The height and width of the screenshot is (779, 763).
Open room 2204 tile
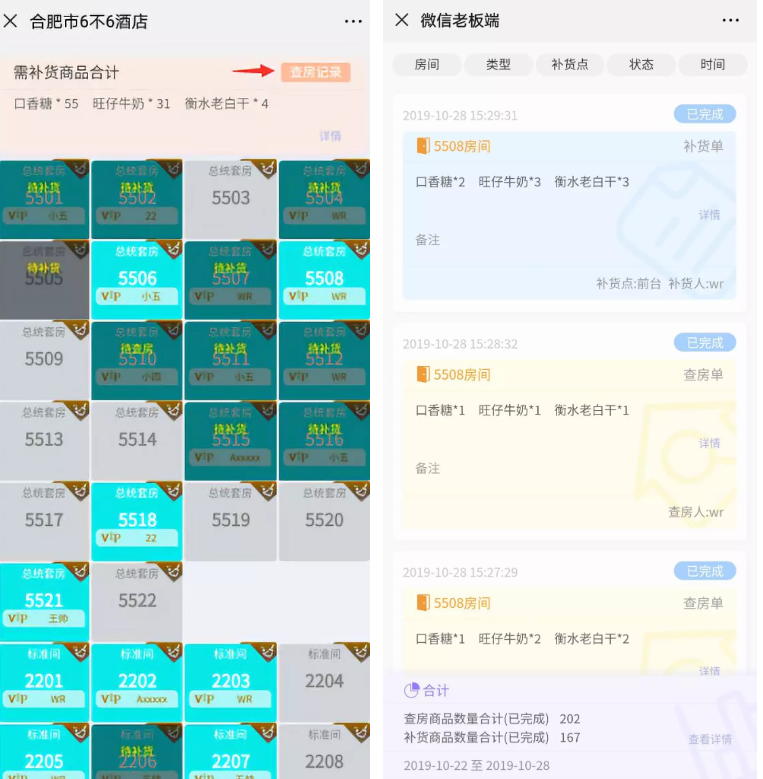click(x=324, y=682)
